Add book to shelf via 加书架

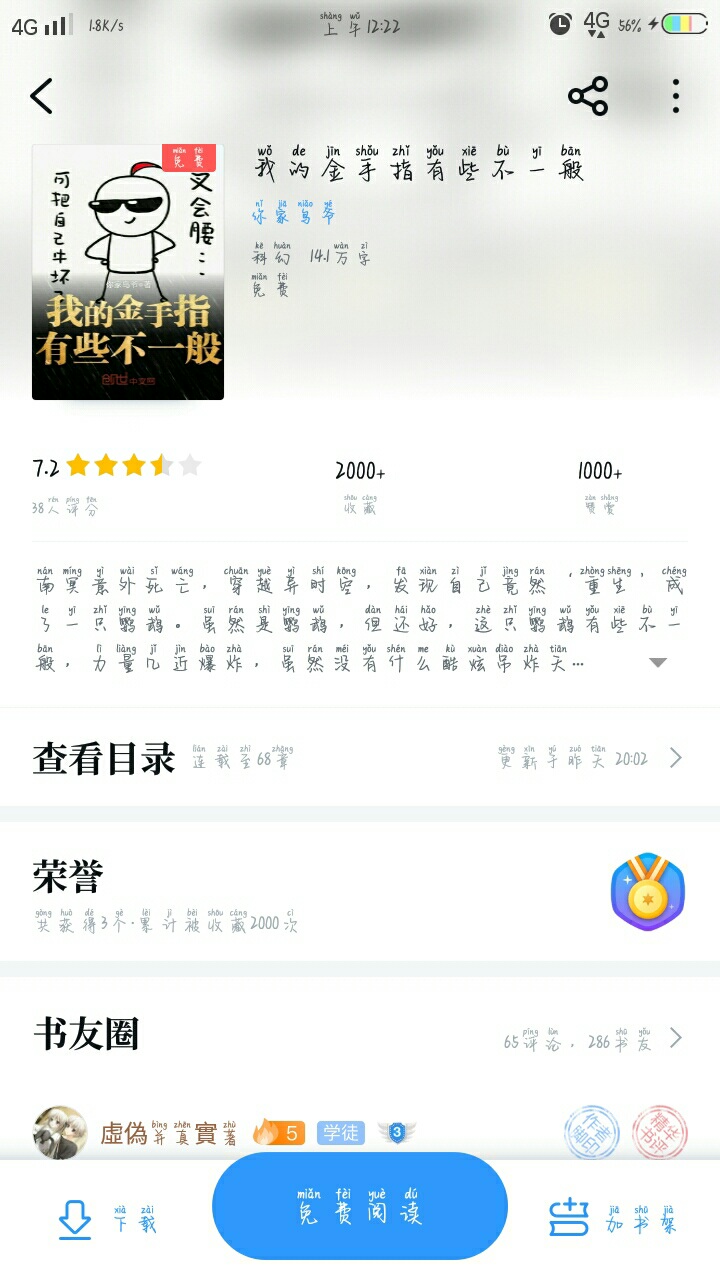[x=612, y=1217]
